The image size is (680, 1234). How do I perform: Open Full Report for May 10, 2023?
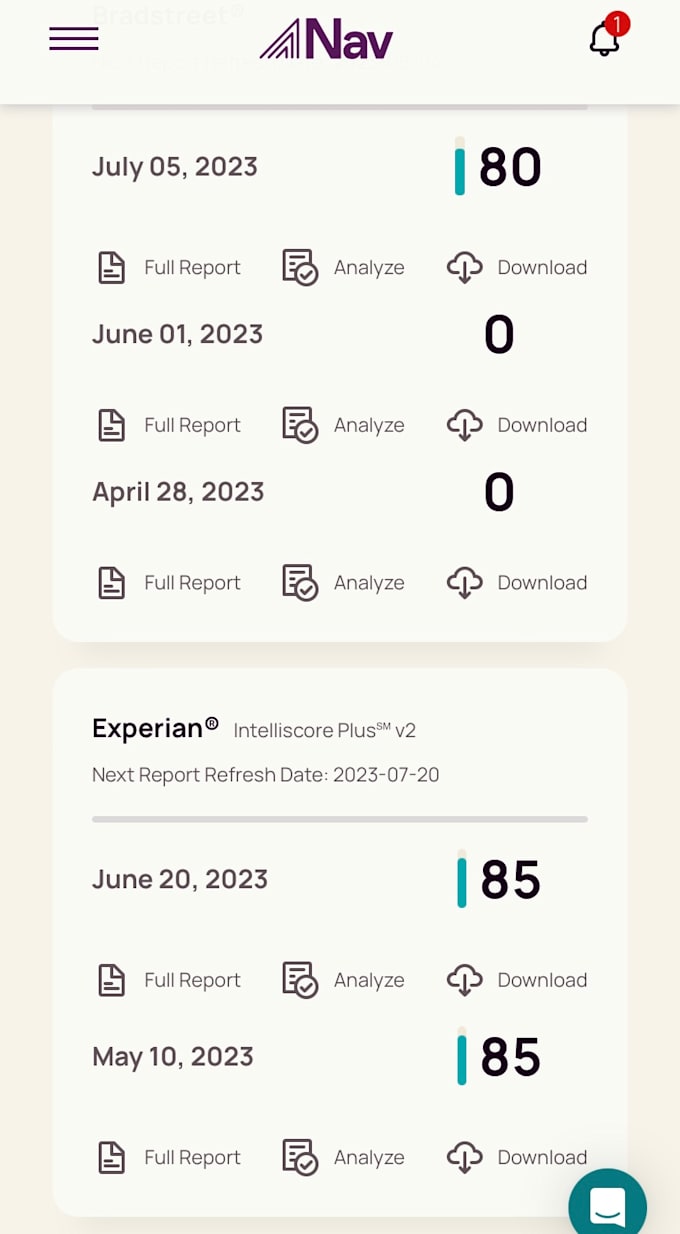pos(169,1157)
